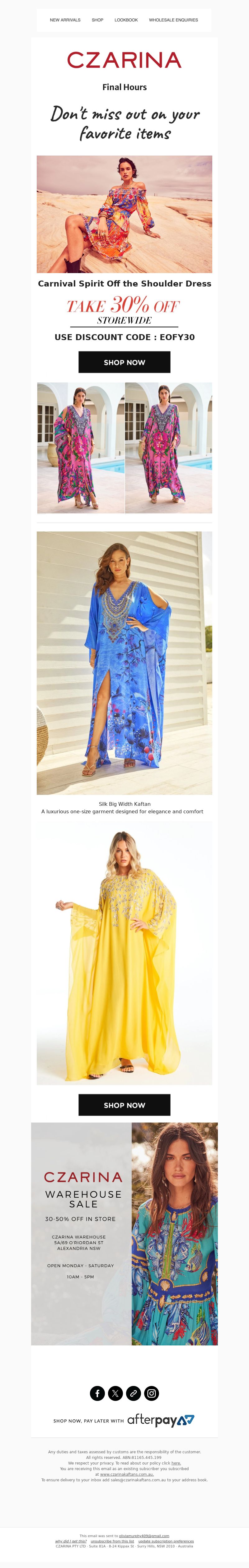Screen dimensions: 249x1568
Task: Open the Warehouse Sale banner
Action: point(125,1233)
